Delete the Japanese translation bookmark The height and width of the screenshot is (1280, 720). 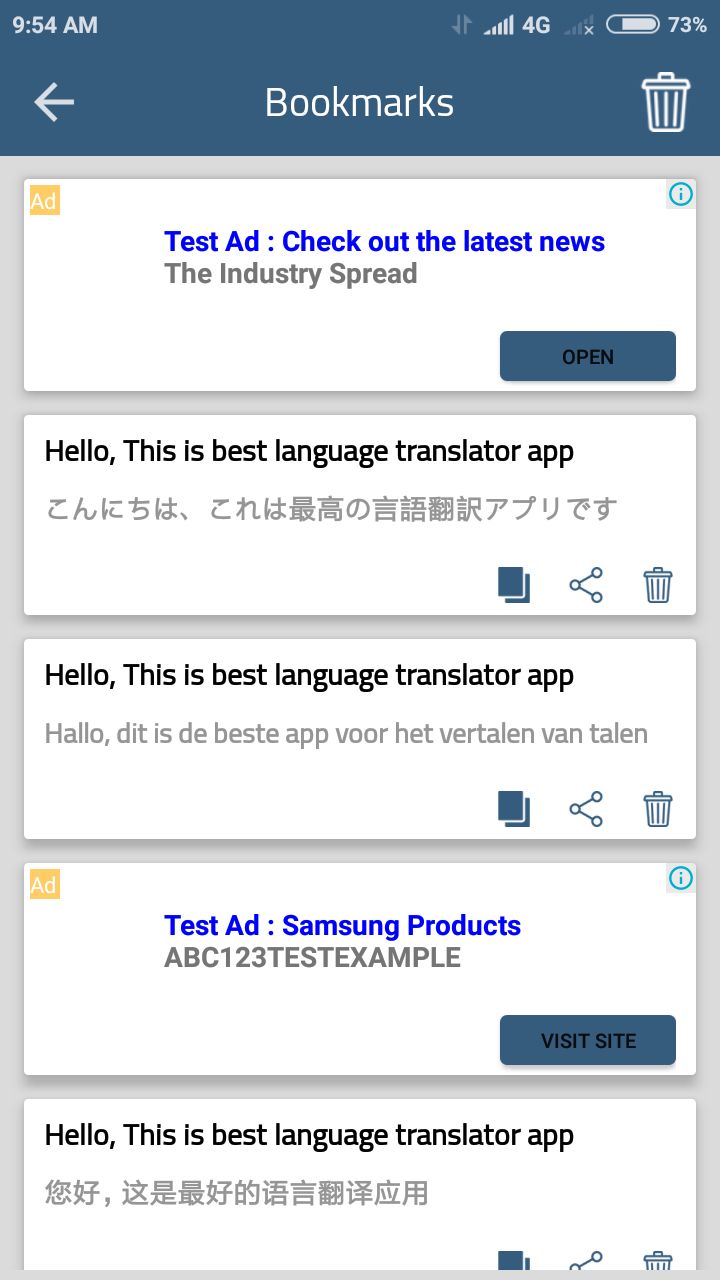click(658, 585)
